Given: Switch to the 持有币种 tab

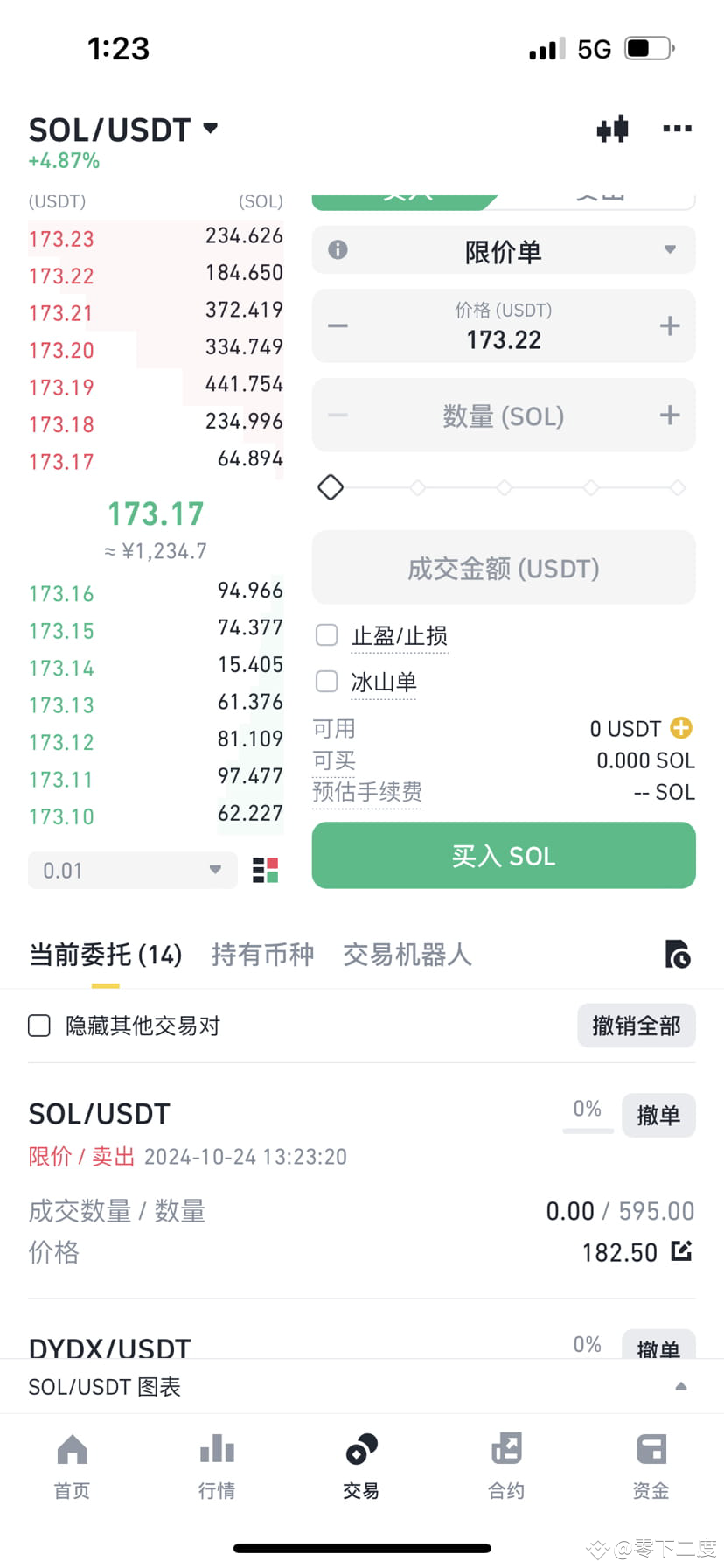Looking at the screenshot, I should pyautogui.click(x=262, y=955).
